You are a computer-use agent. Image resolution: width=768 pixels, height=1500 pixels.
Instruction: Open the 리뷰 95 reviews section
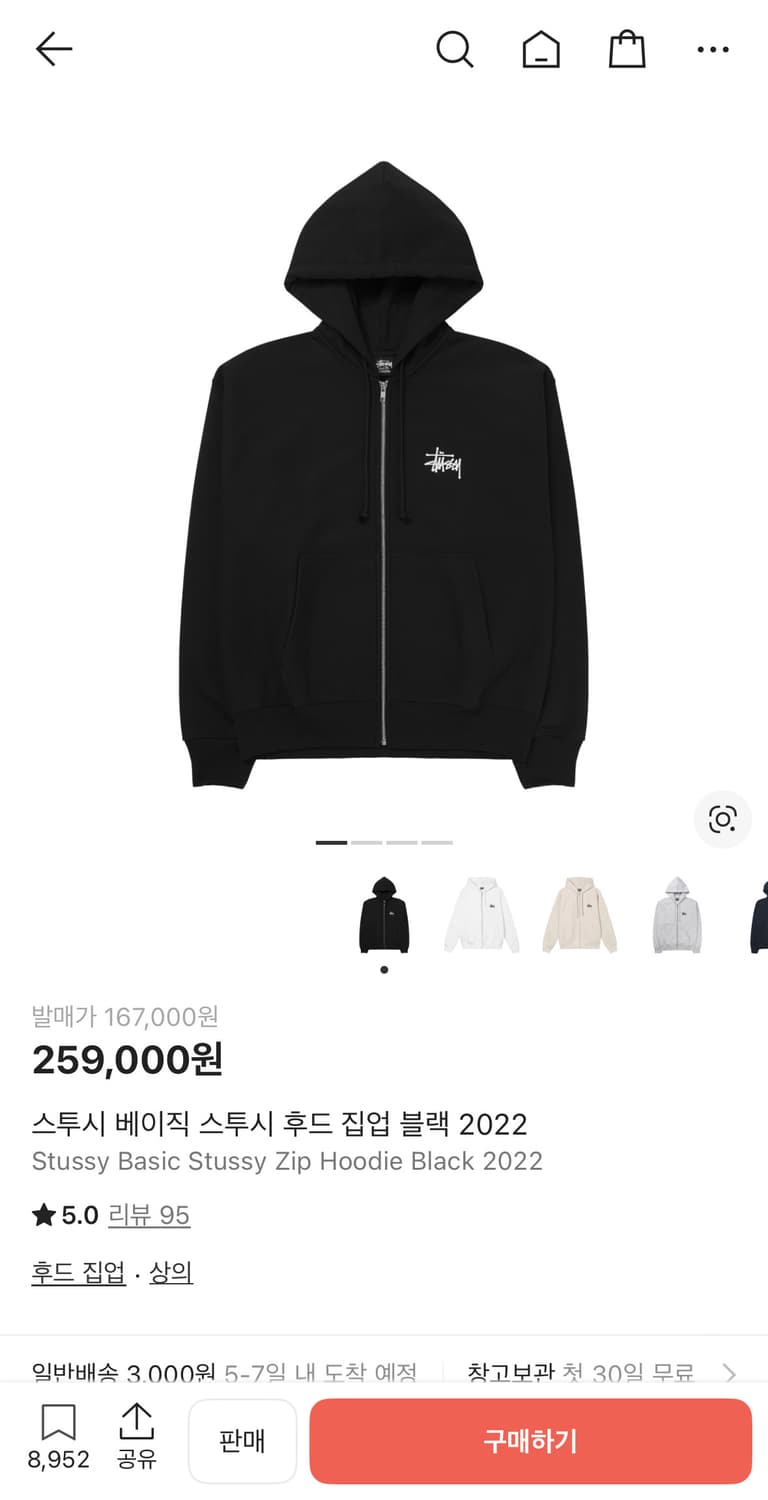[x=149, y=1215]
